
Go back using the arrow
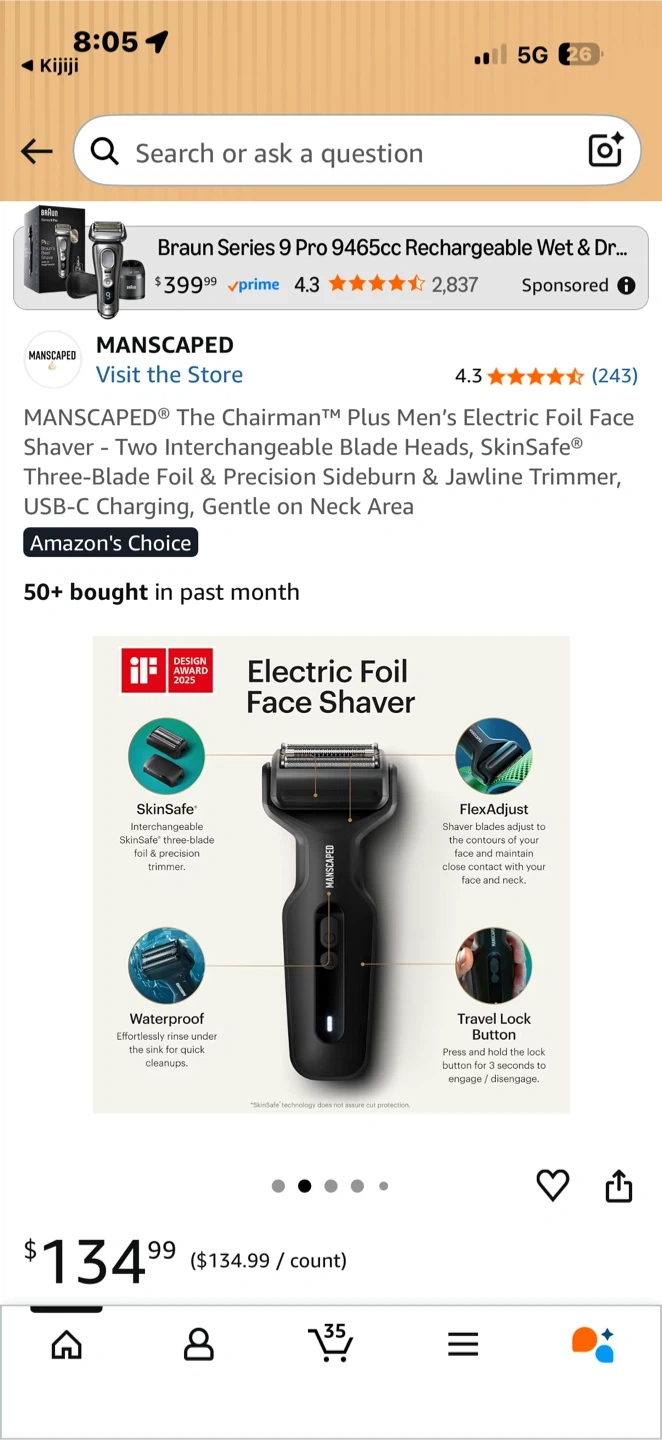pos(37,151)
